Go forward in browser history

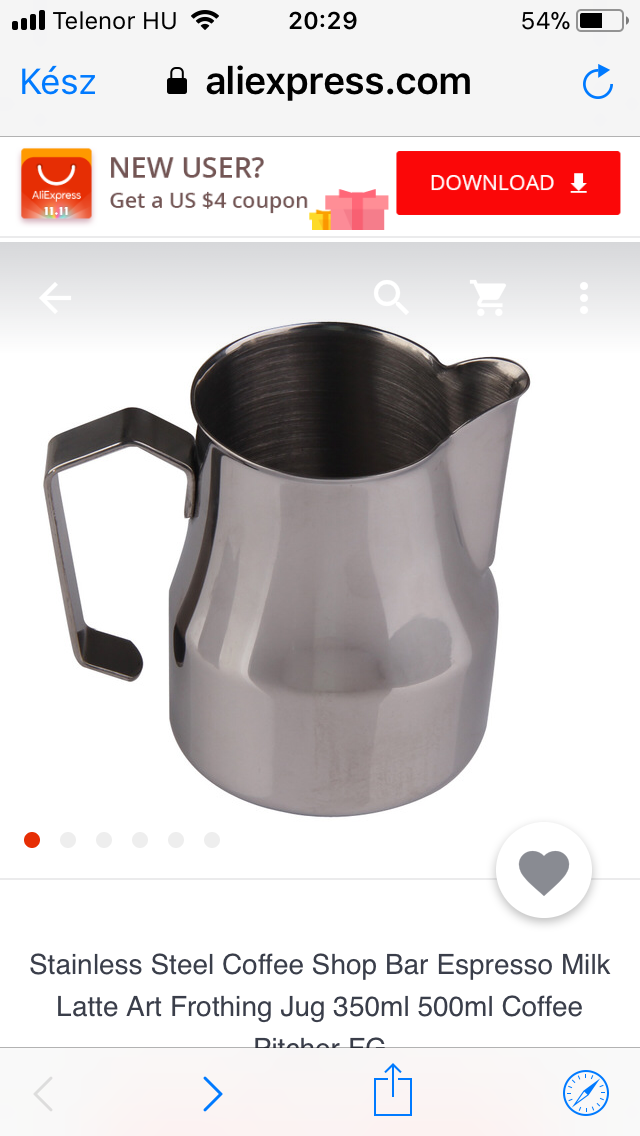212,1094
